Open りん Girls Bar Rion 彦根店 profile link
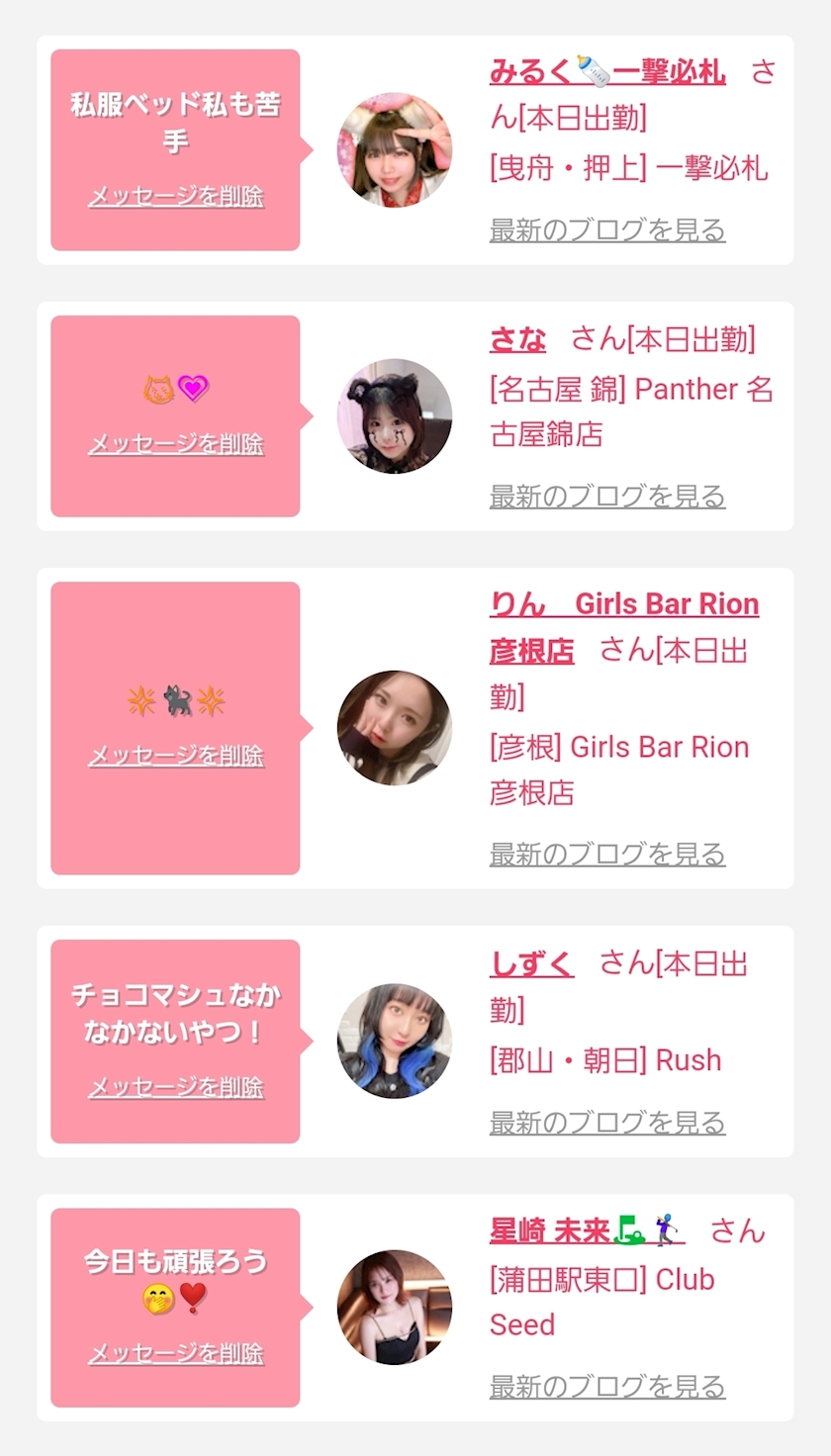This screenshot has width=831, height=1456. pyautogui.click(x=623, y=604)
